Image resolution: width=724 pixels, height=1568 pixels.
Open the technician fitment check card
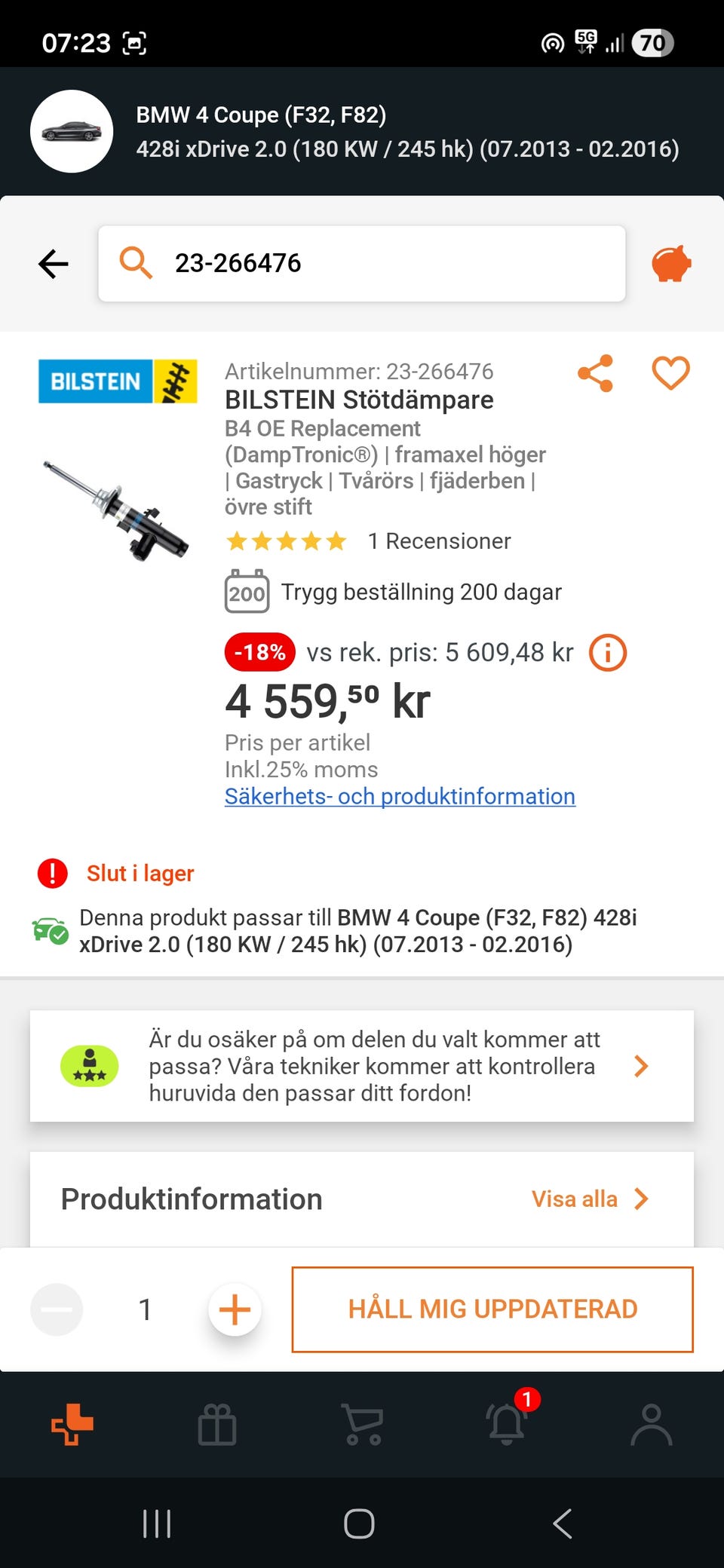(362, 1066)
